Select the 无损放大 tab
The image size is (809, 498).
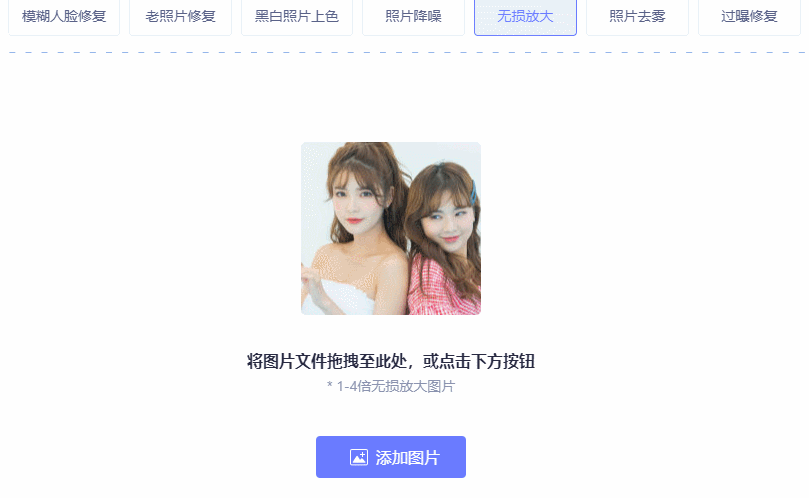click(x=525, y=17)
